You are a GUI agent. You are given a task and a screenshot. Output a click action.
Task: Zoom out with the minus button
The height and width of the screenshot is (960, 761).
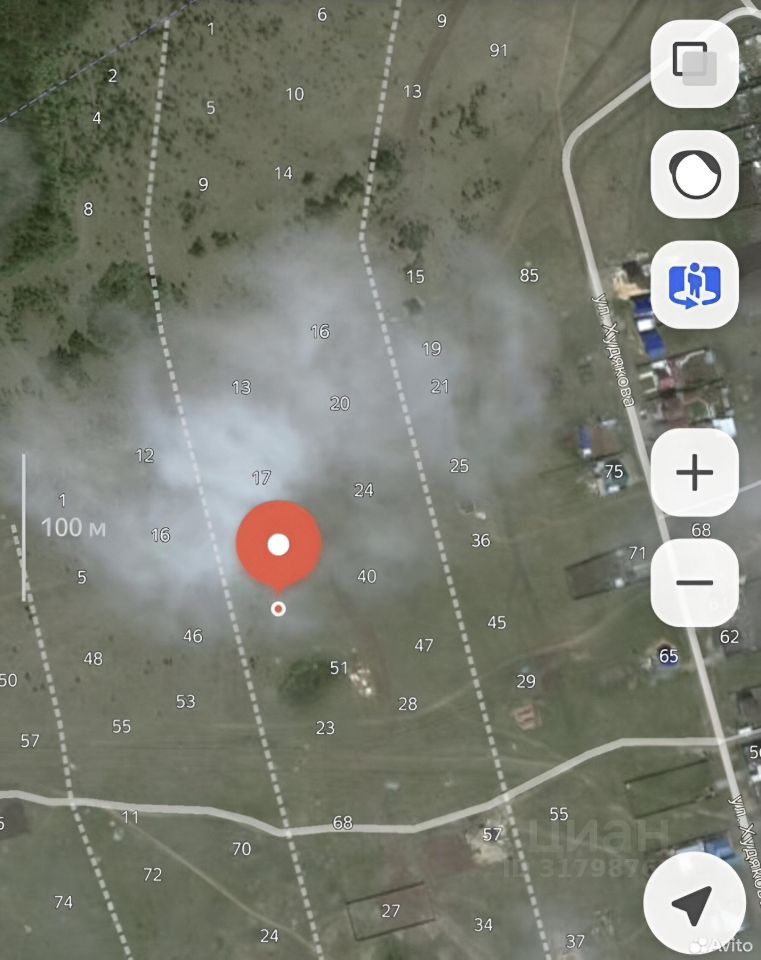click(x=694, y=582)
